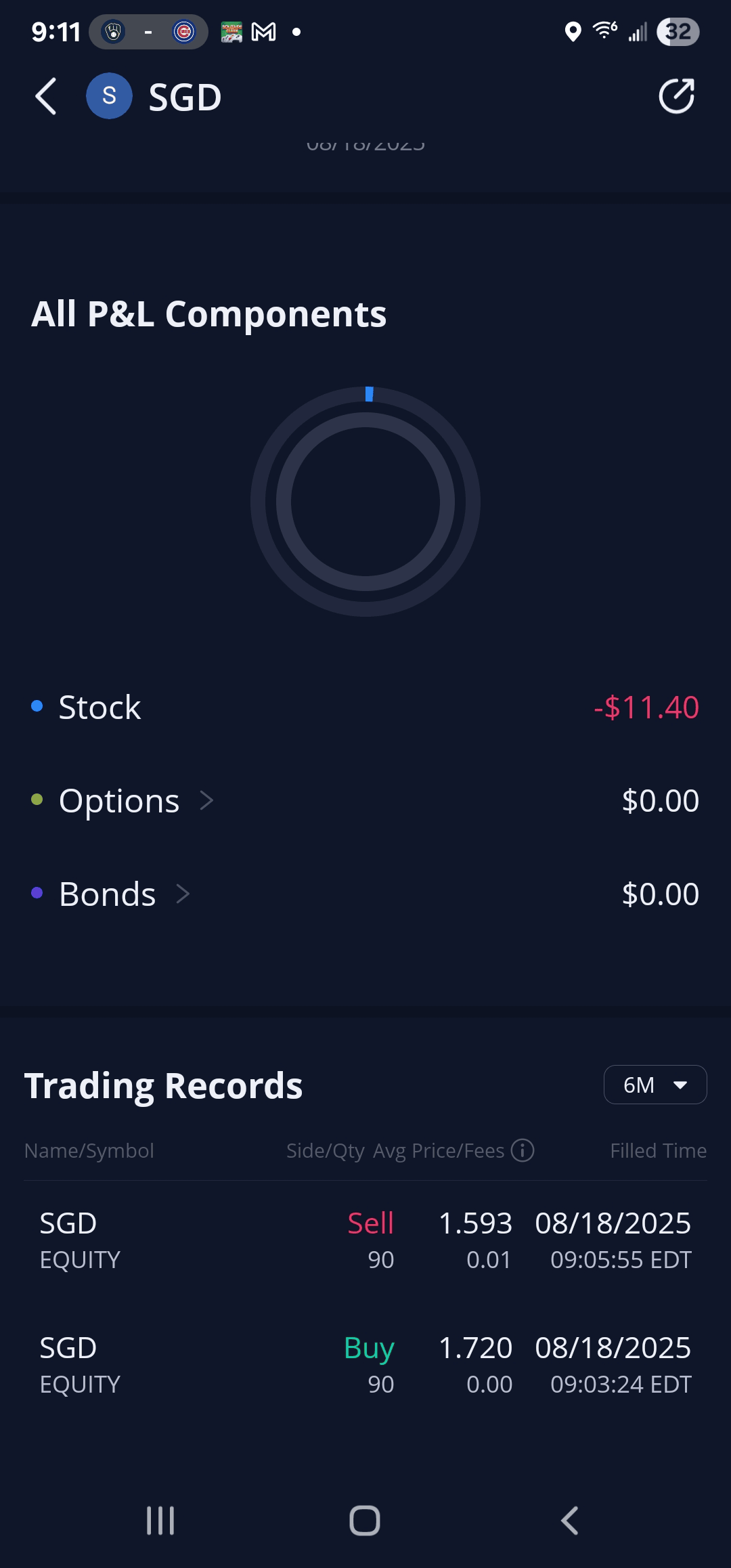This screenshot has height=1568, width=731.
Task: Show Avg Price/Fees info
Action: pyautogui.click(x=523, y=1150)
